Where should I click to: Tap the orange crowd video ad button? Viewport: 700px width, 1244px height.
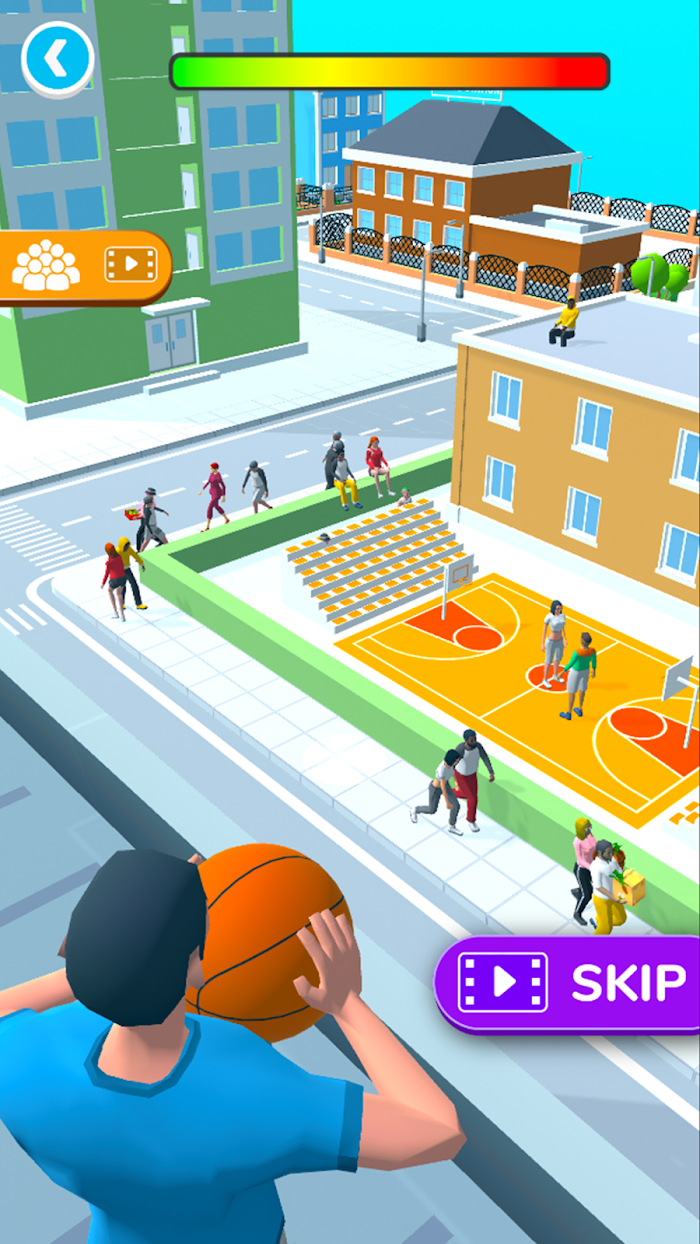click(84, 266)
